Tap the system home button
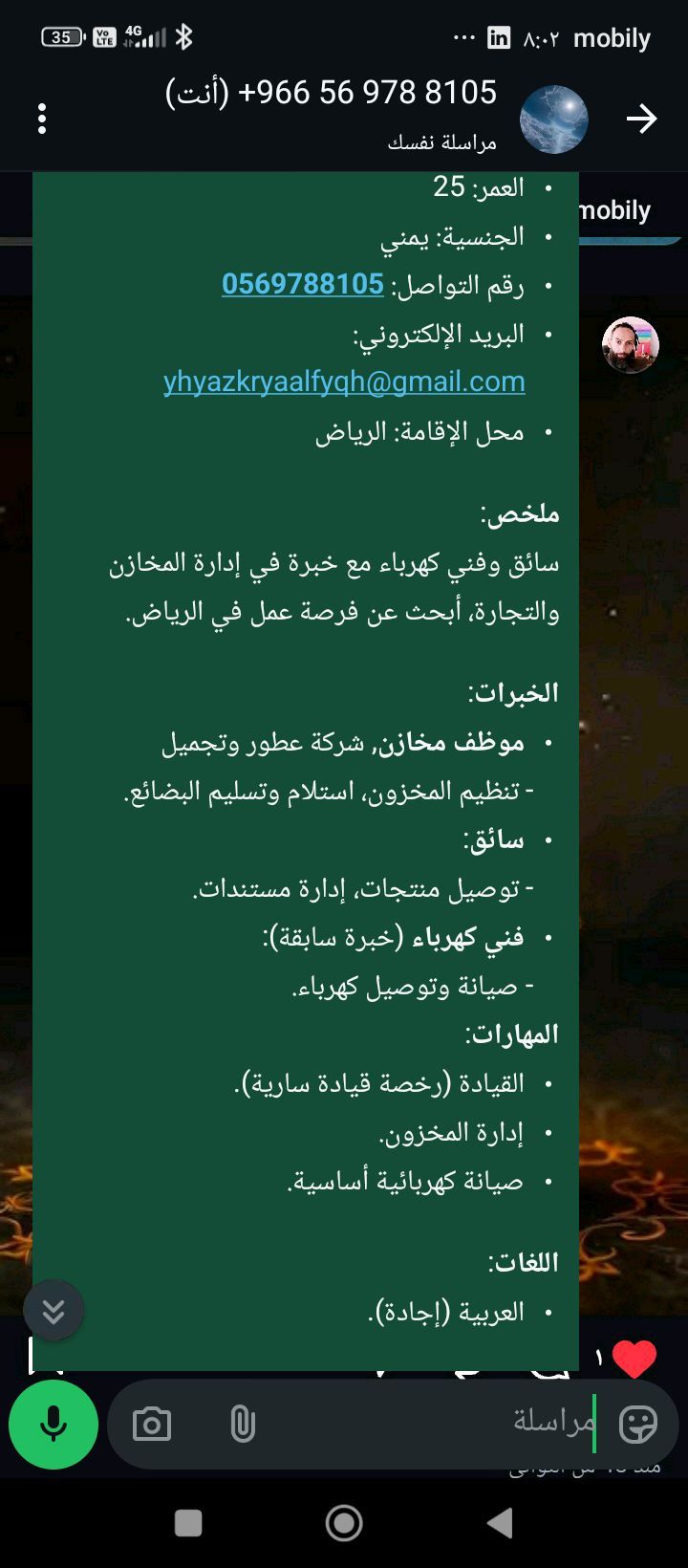 [344, 1523]
